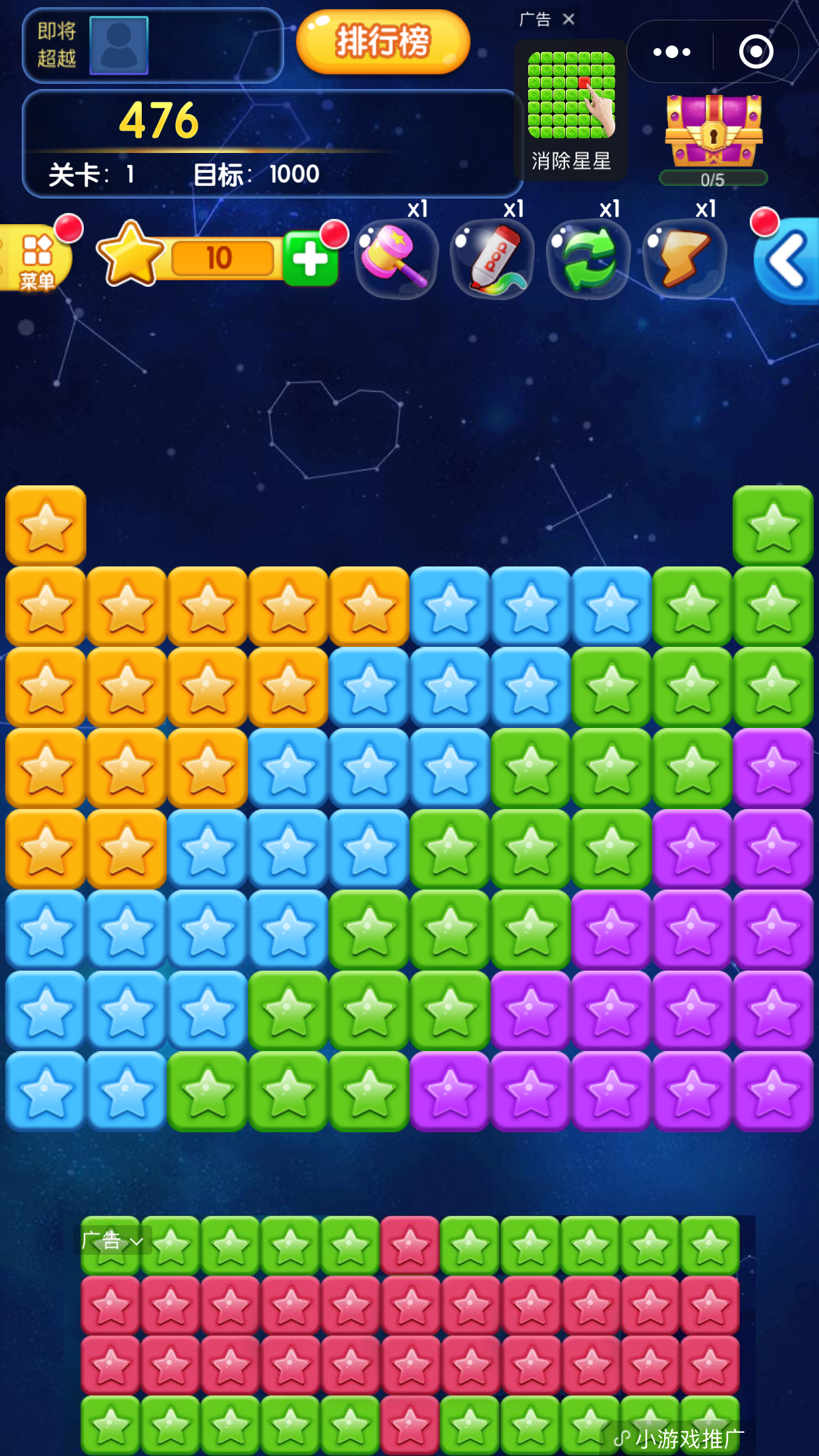Open the 消除星星 ad game tile

click(571, 109)
